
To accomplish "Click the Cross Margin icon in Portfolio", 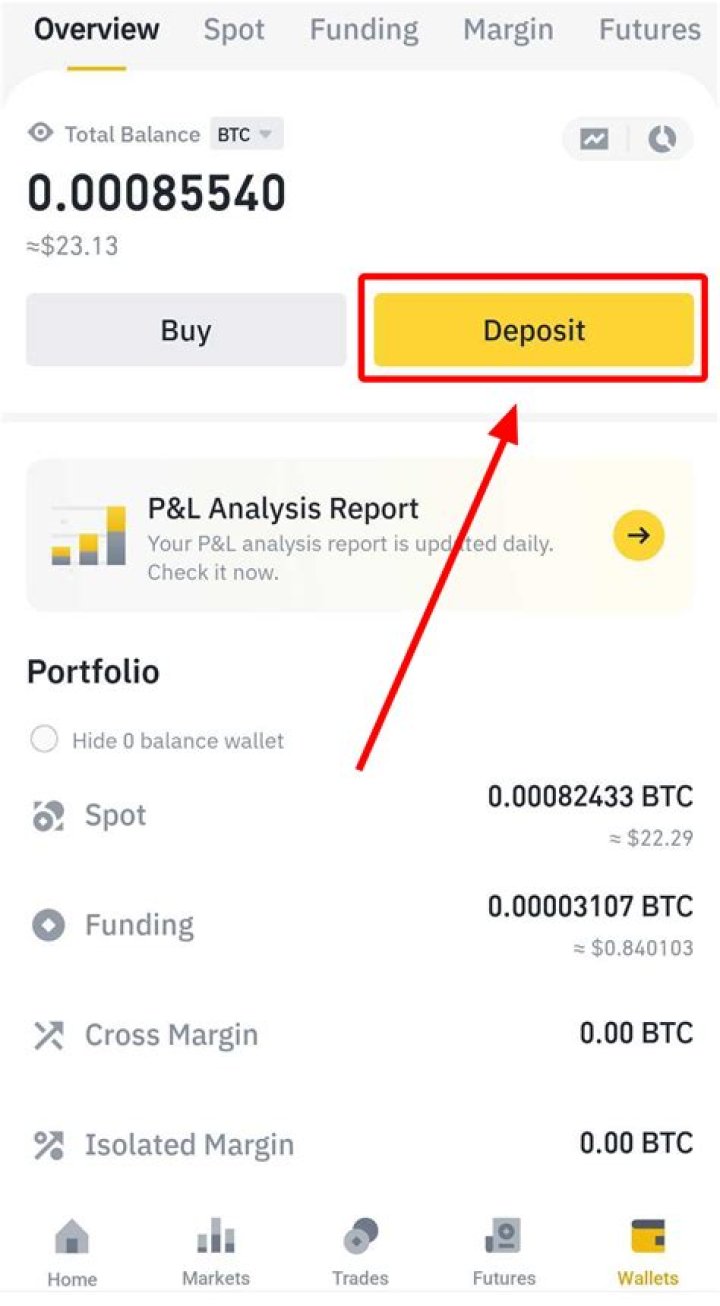I will [x=46, y=1035].
